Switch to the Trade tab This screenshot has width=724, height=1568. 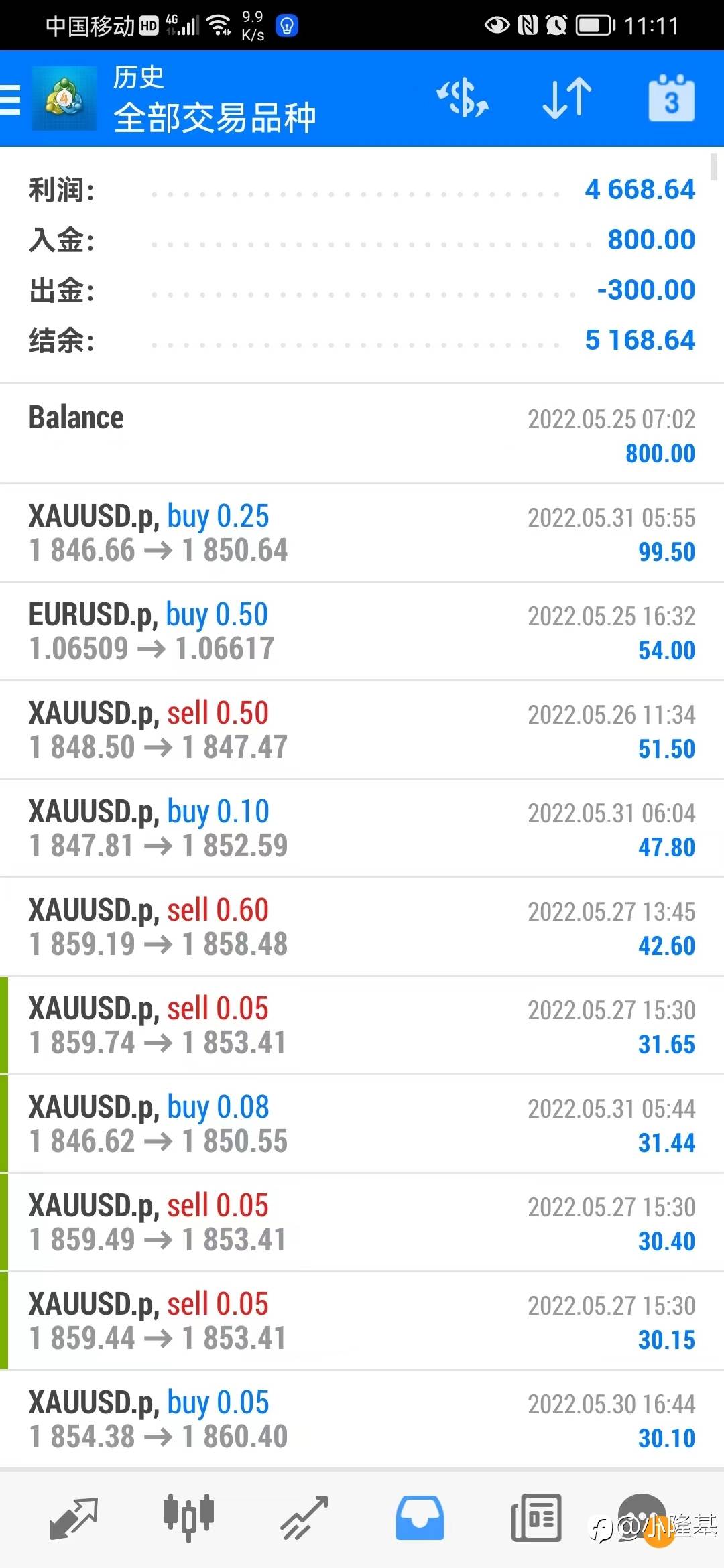pyautogui.click(x=304, y=1518)
